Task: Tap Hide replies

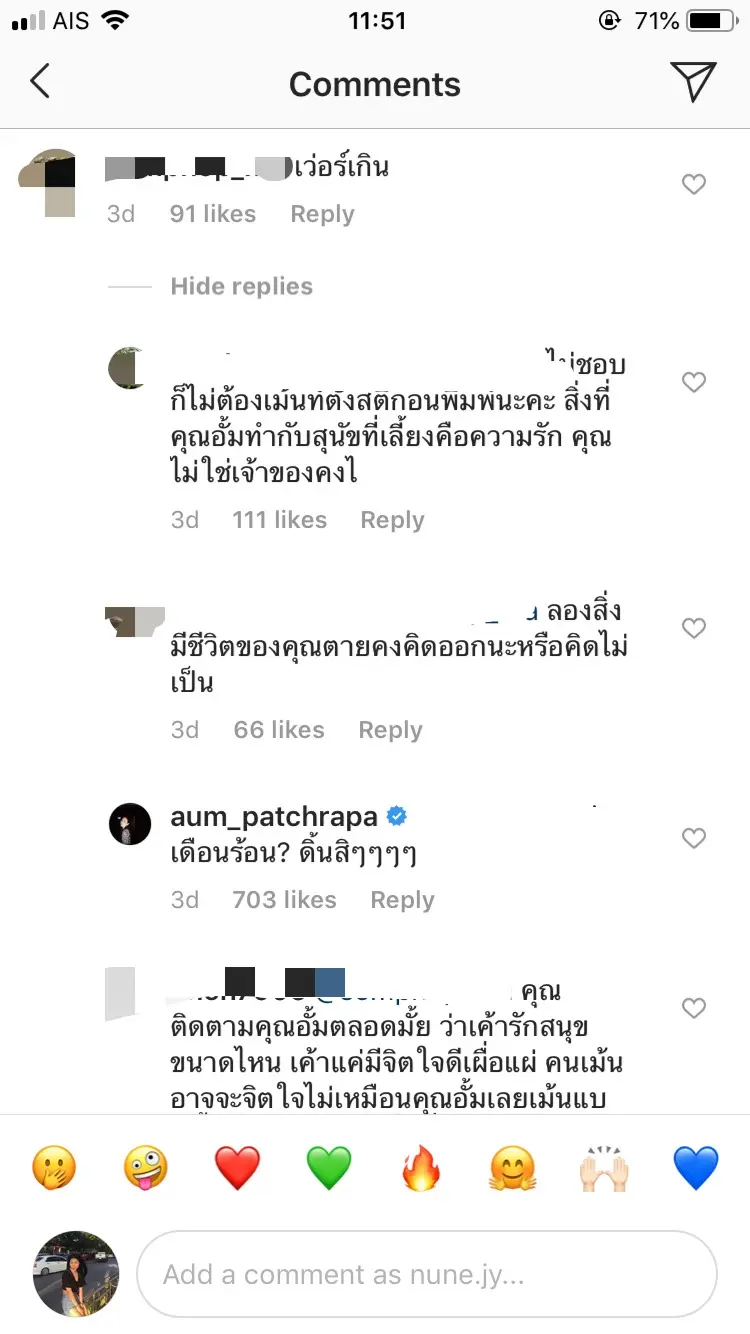Action: click(x=241, y=287)
